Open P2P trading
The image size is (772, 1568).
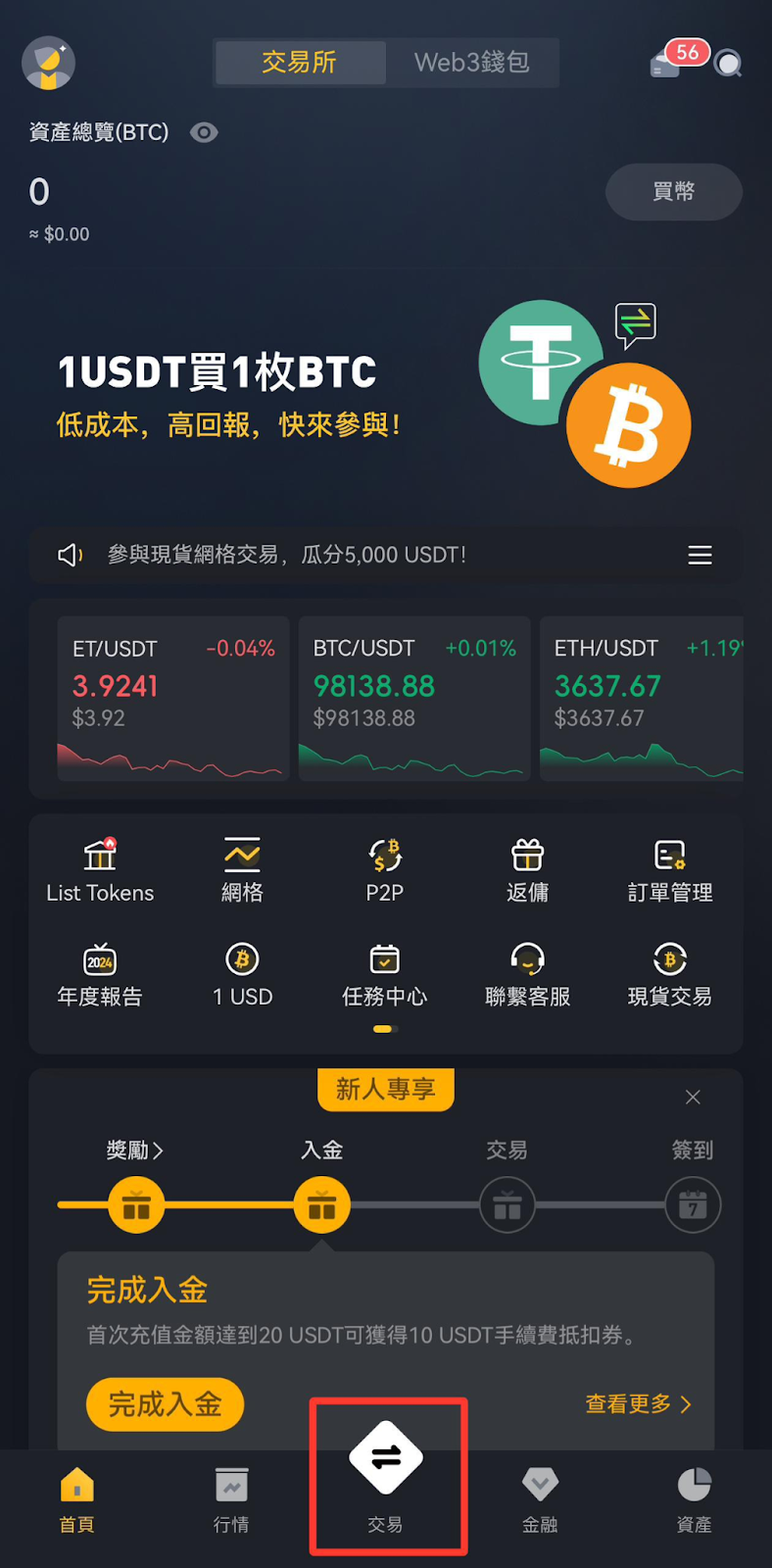(x=385, y=869)
